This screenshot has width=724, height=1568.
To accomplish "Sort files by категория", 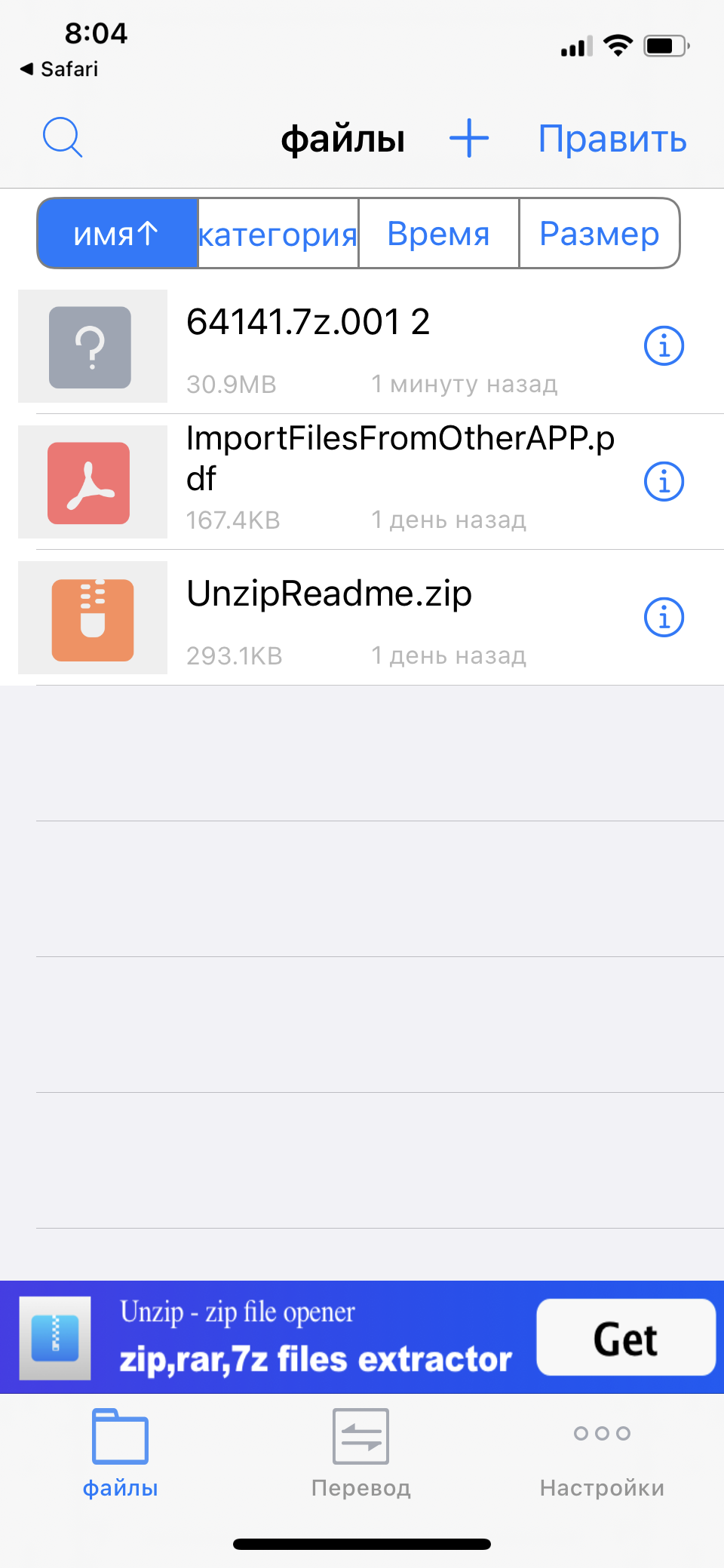I will click(278, 233).
